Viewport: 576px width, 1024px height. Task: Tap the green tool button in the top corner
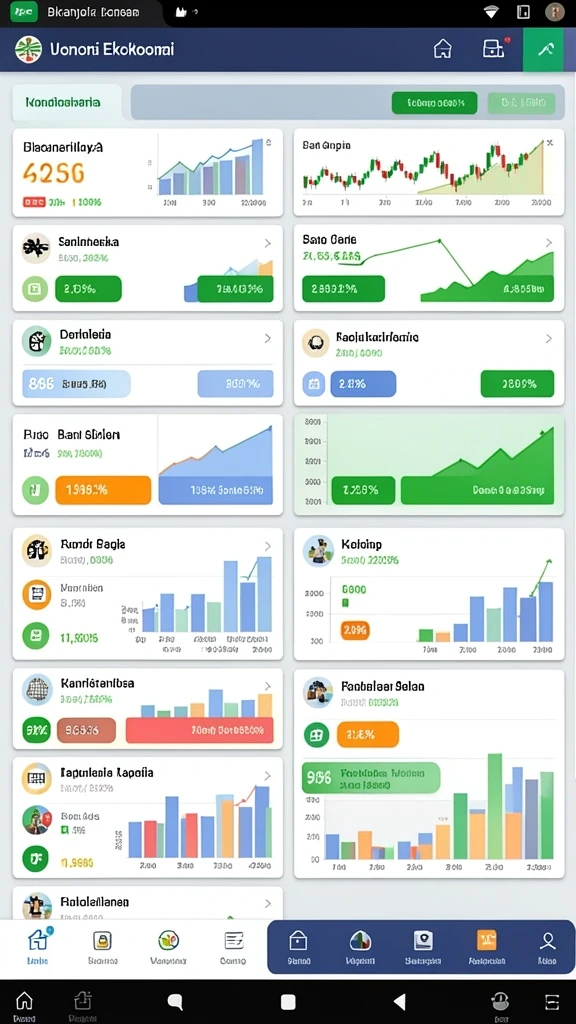click(545, 50)
